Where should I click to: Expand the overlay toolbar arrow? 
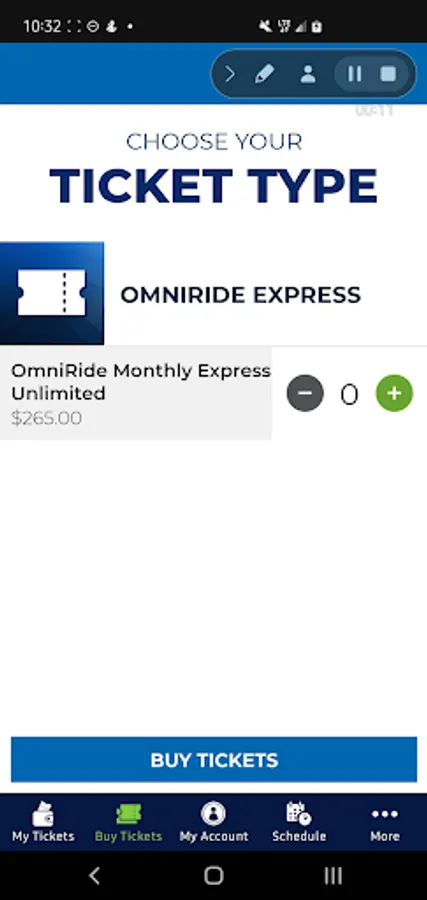pyautogui.click(x=230, y=74)
